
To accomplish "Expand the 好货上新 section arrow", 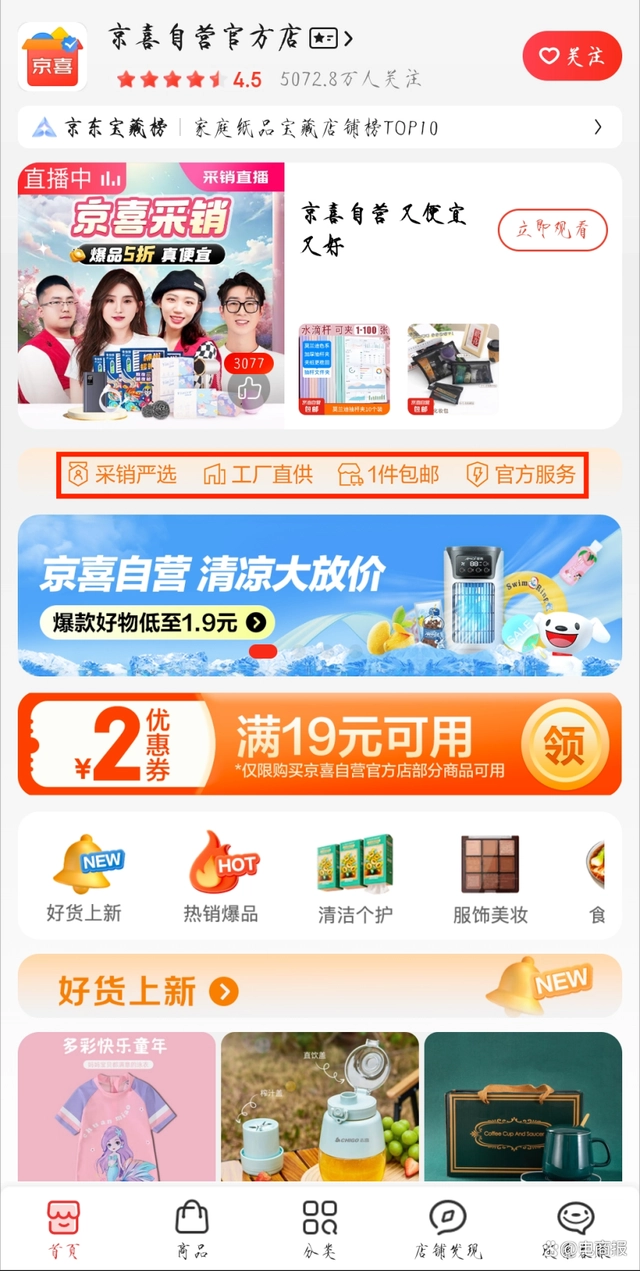I will click(x=224, y=992).
